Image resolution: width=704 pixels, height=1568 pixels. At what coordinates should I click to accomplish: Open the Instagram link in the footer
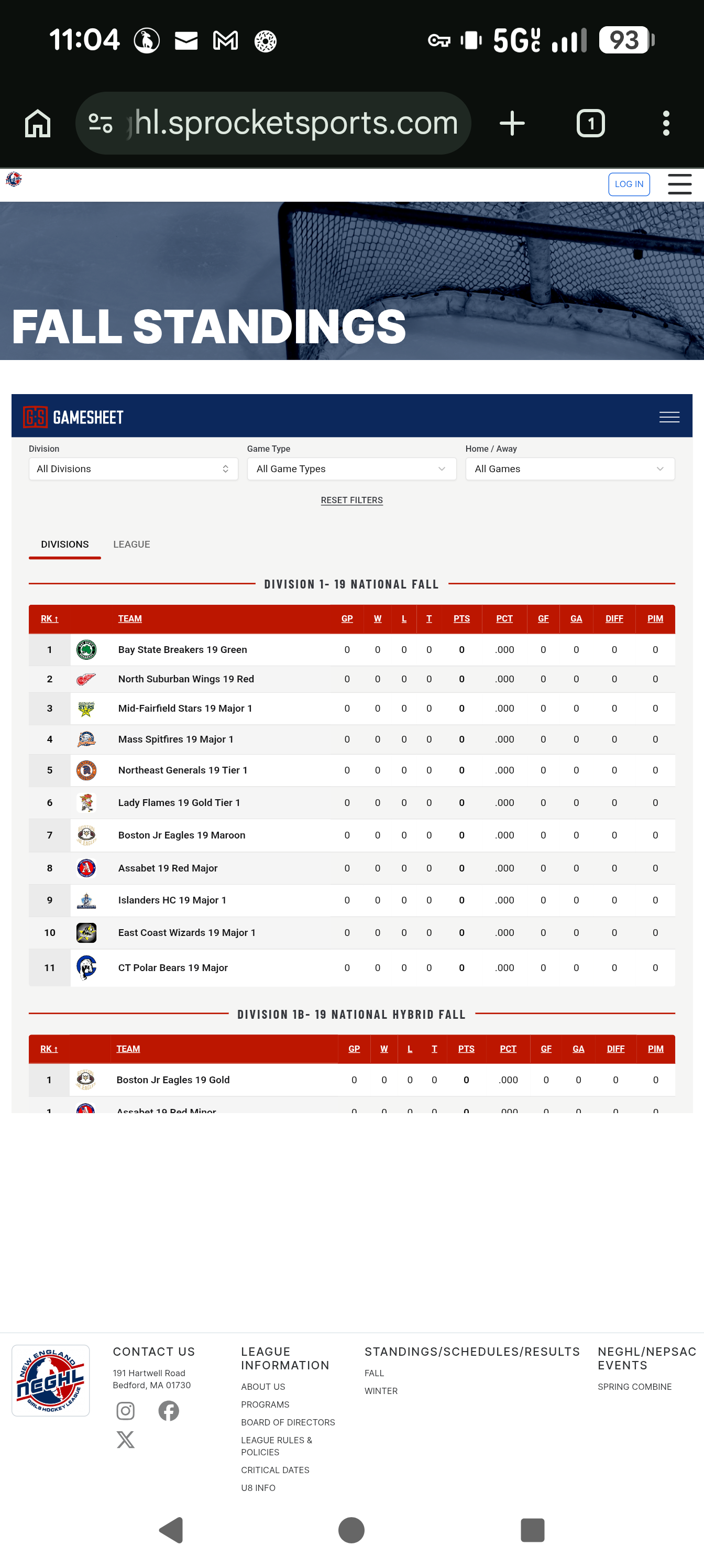125,1410
